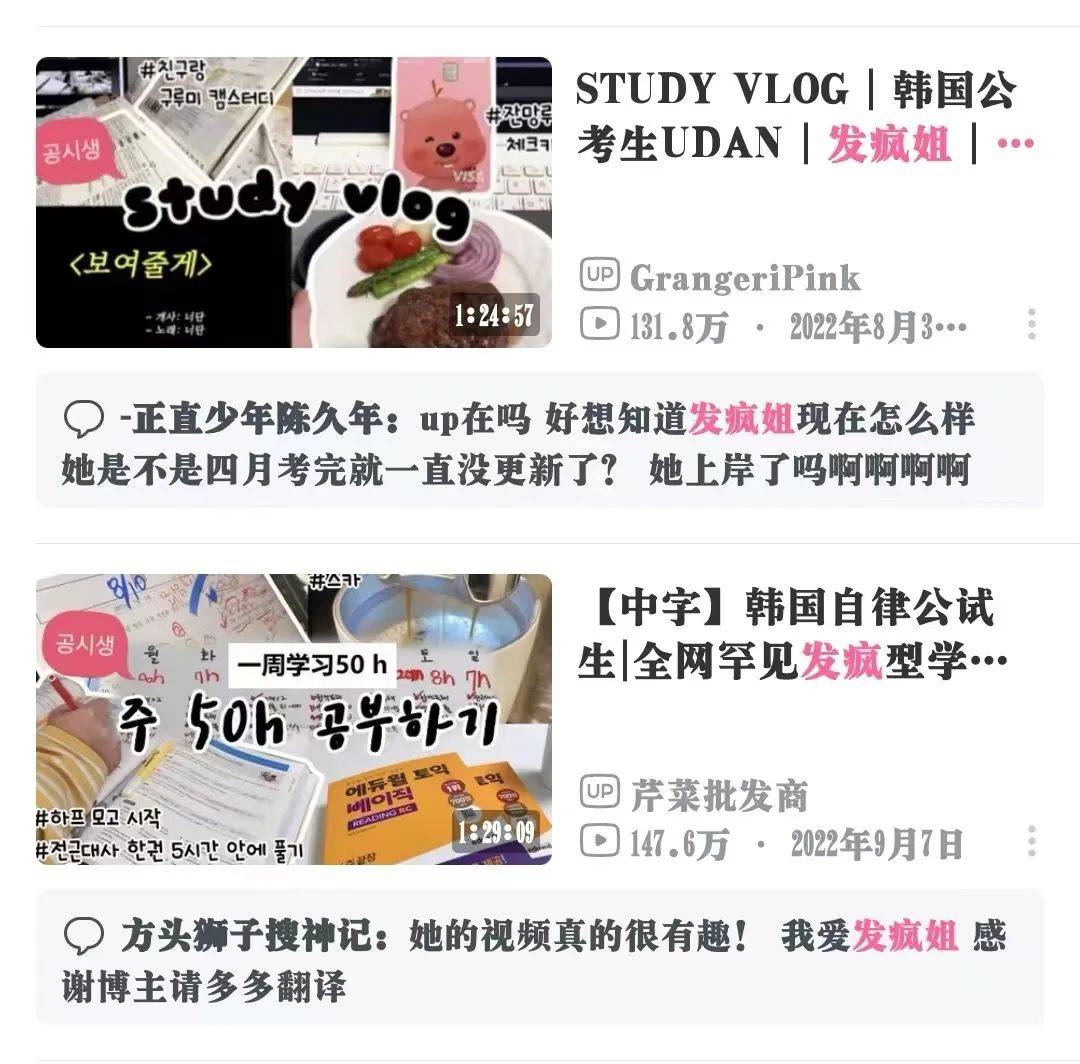
Task: Open the overflow menu for GrangeriPink's video
Action: point(1031,324)
